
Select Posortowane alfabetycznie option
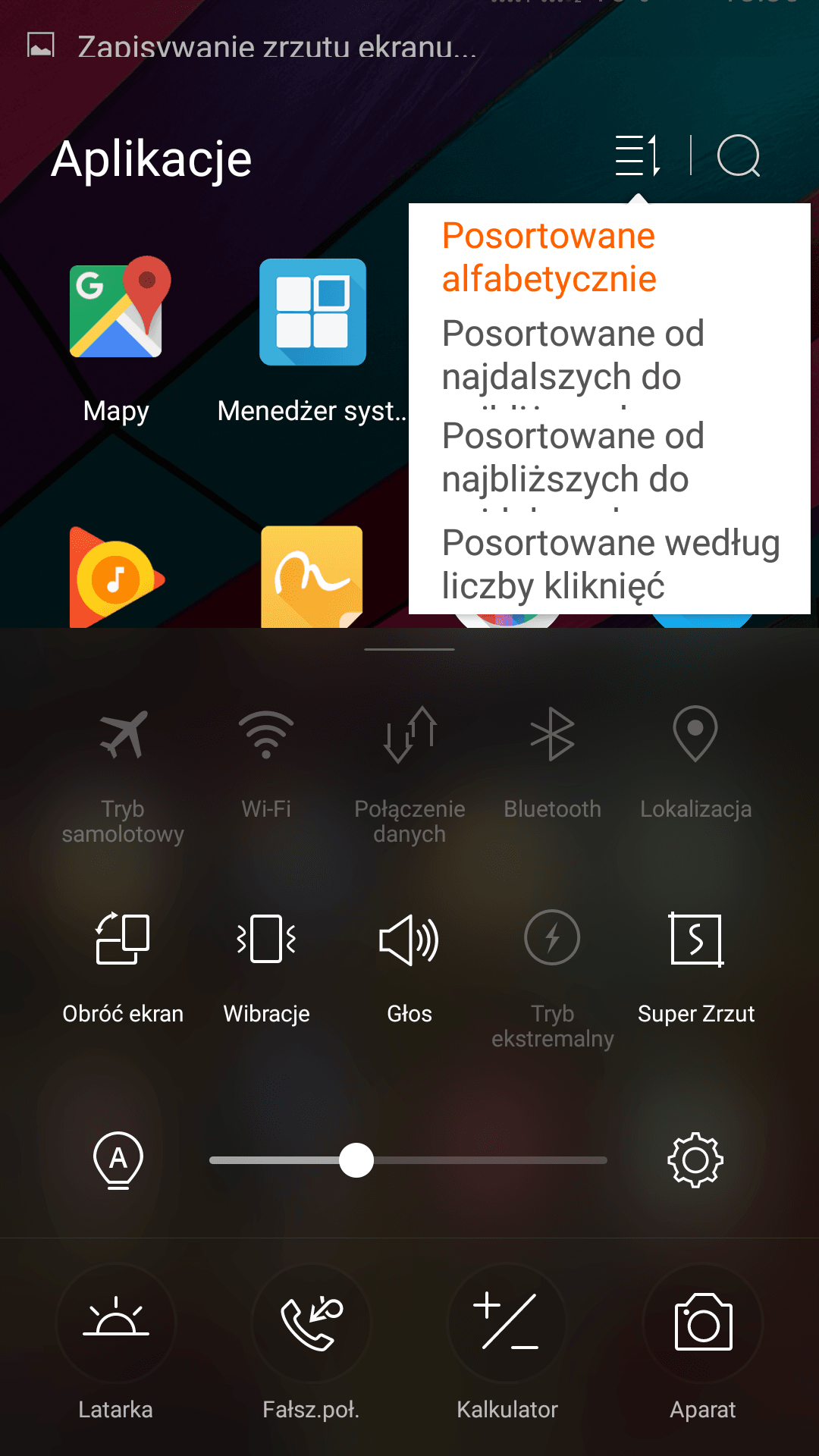pos(549,257)
